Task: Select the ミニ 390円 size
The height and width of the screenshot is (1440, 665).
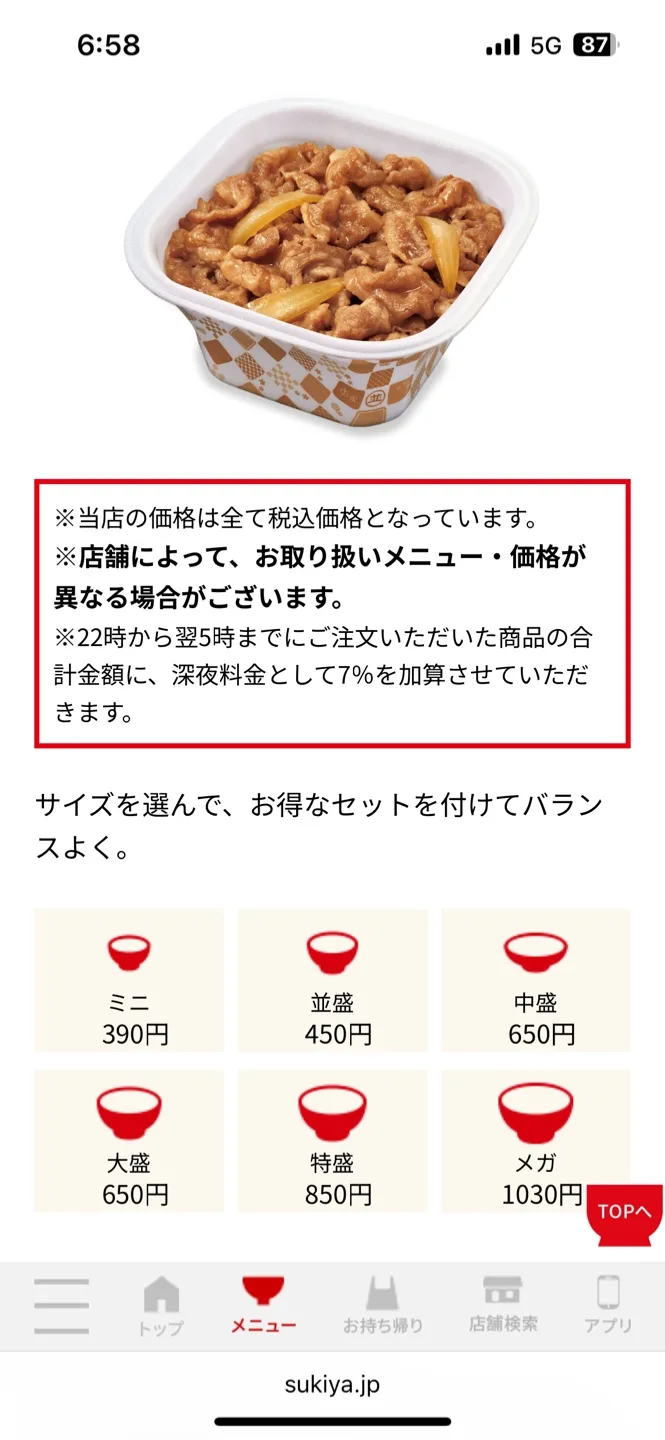Action: [129, 980]
